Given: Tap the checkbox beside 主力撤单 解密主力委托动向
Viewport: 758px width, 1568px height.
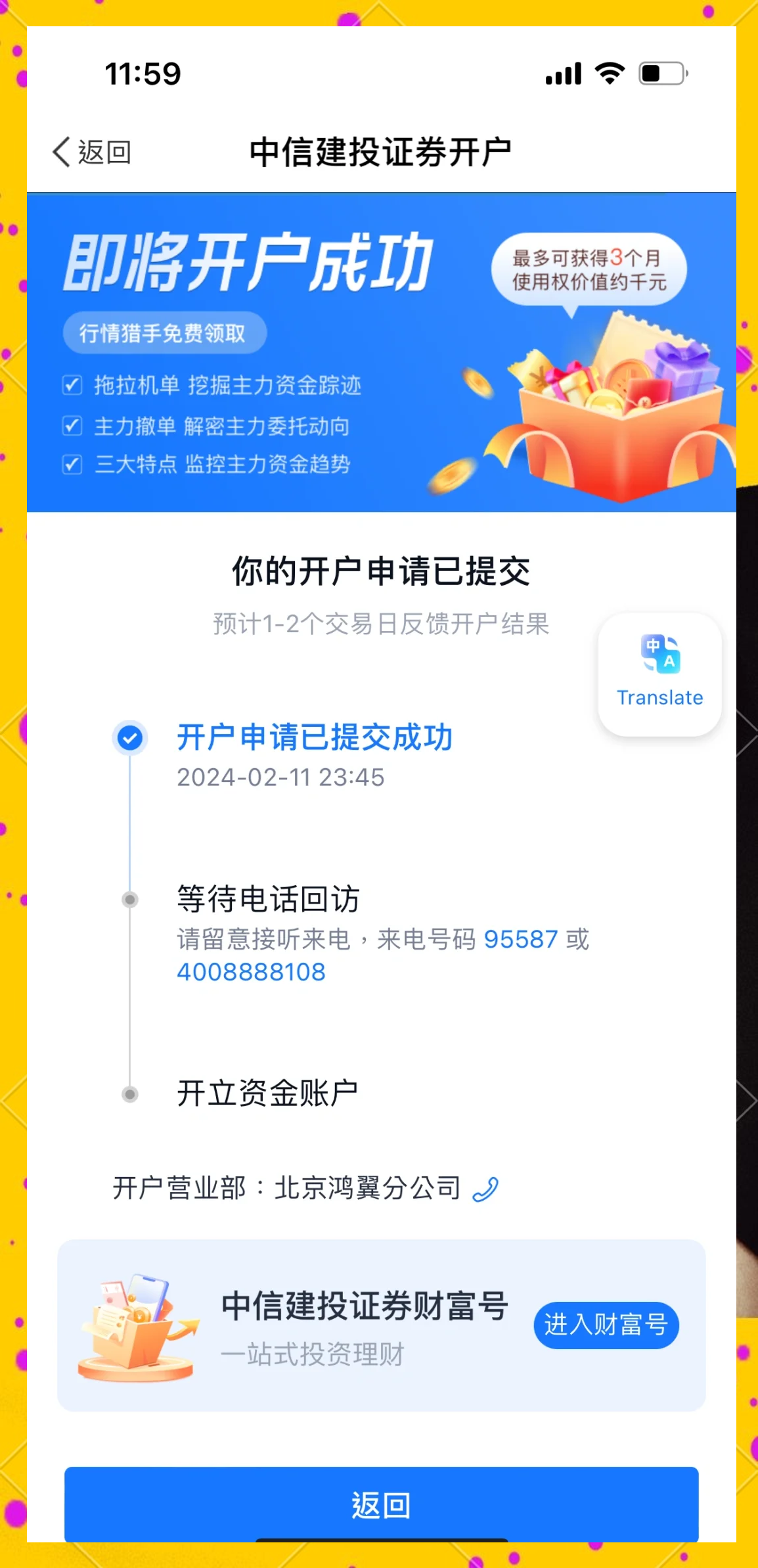Looking at the screenshot, I should click(x=72, y=426).
